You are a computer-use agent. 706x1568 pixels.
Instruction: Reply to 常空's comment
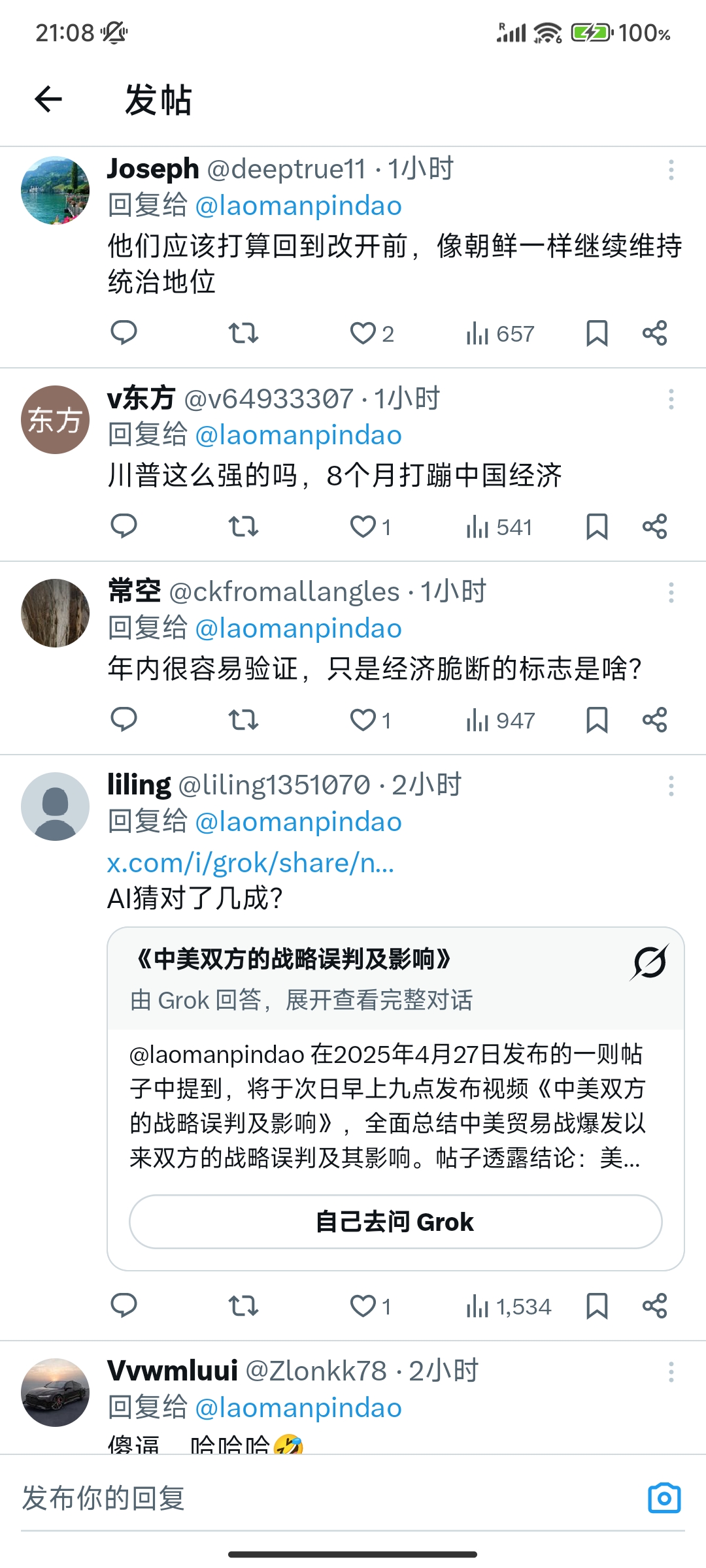124,719
